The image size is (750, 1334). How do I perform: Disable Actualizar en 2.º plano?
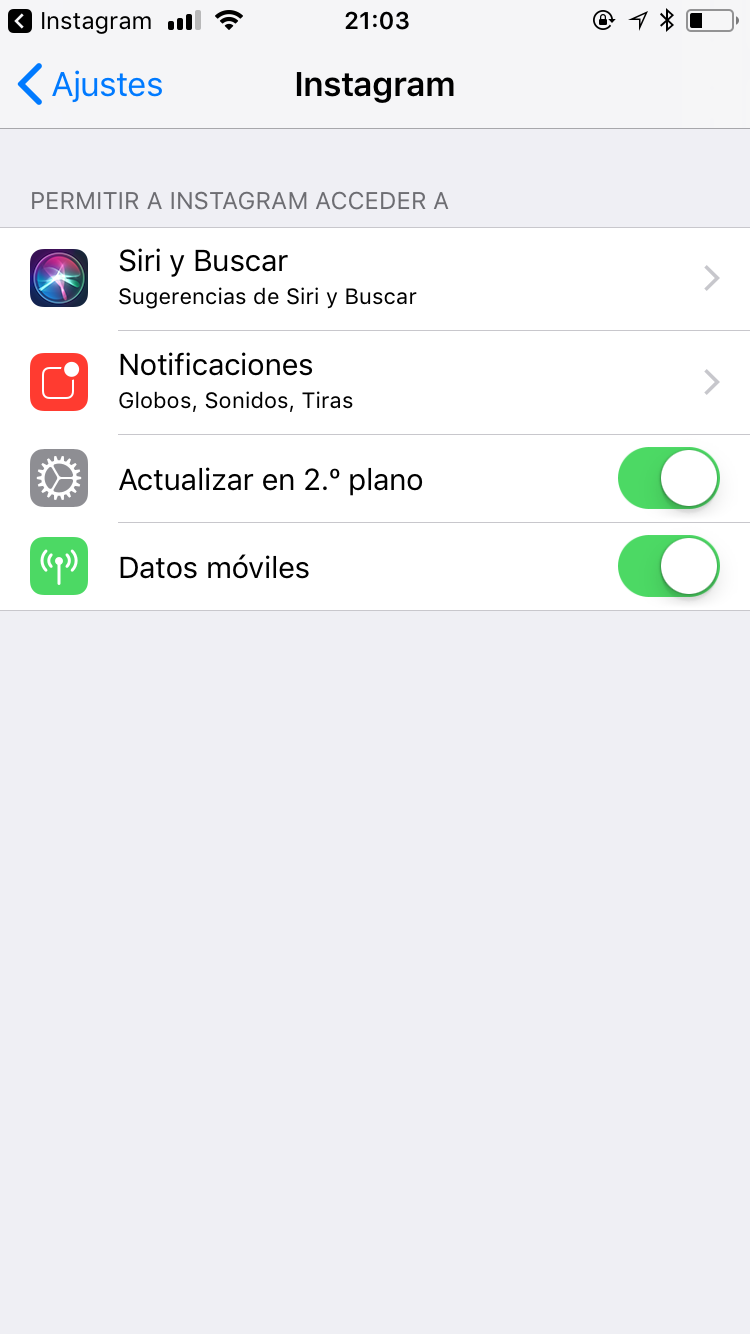[668, 479]
